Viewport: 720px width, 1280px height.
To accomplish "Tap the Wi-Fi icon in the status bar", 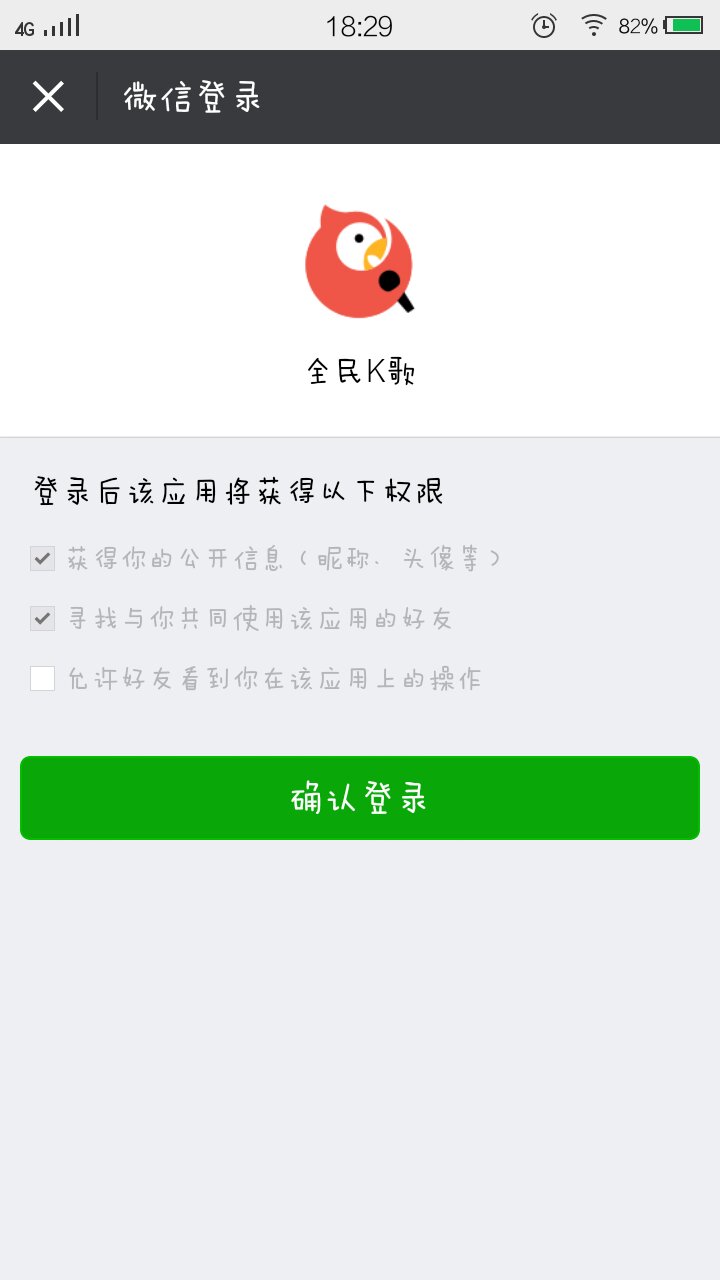I will [x=593, y=25].
